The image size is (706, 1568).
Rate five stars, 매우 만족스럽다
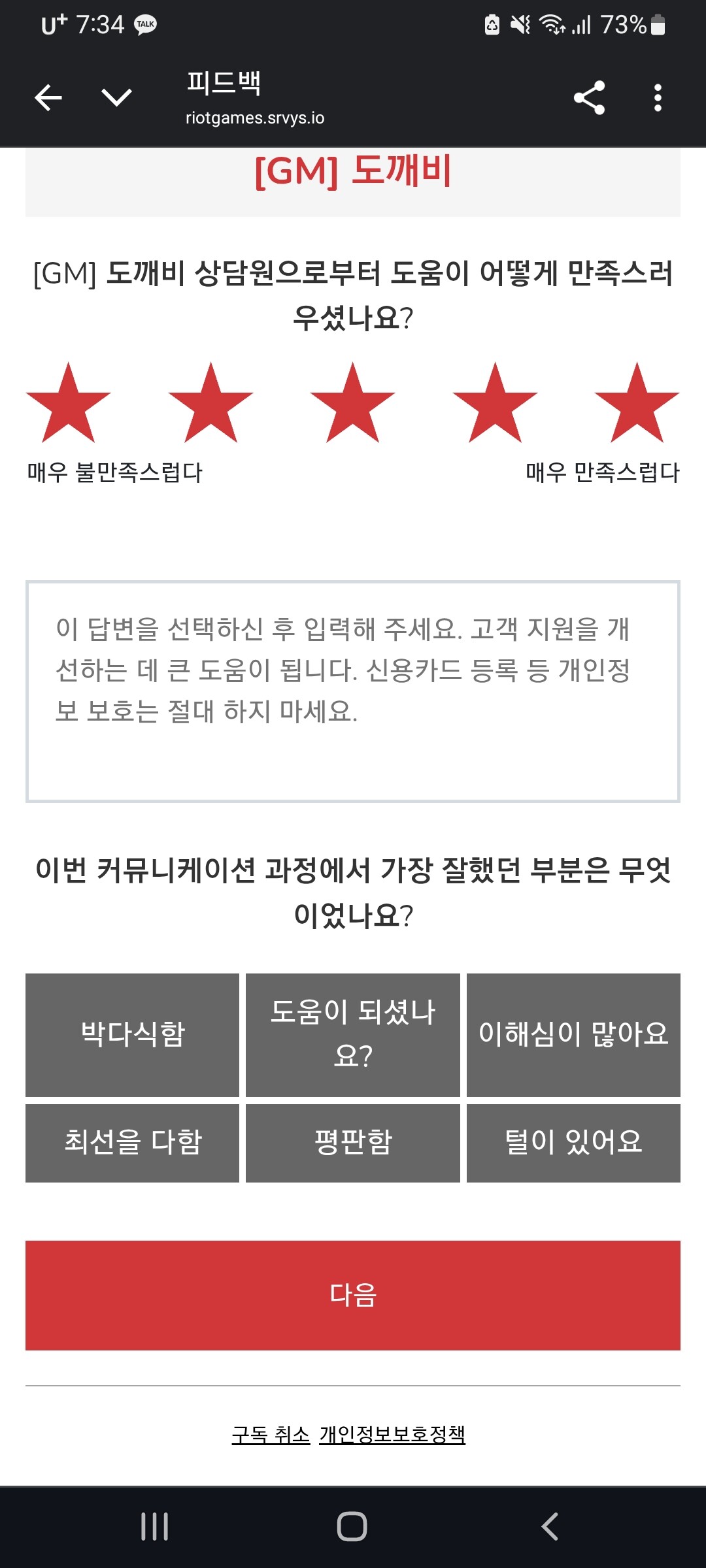[x=637, y=404]
